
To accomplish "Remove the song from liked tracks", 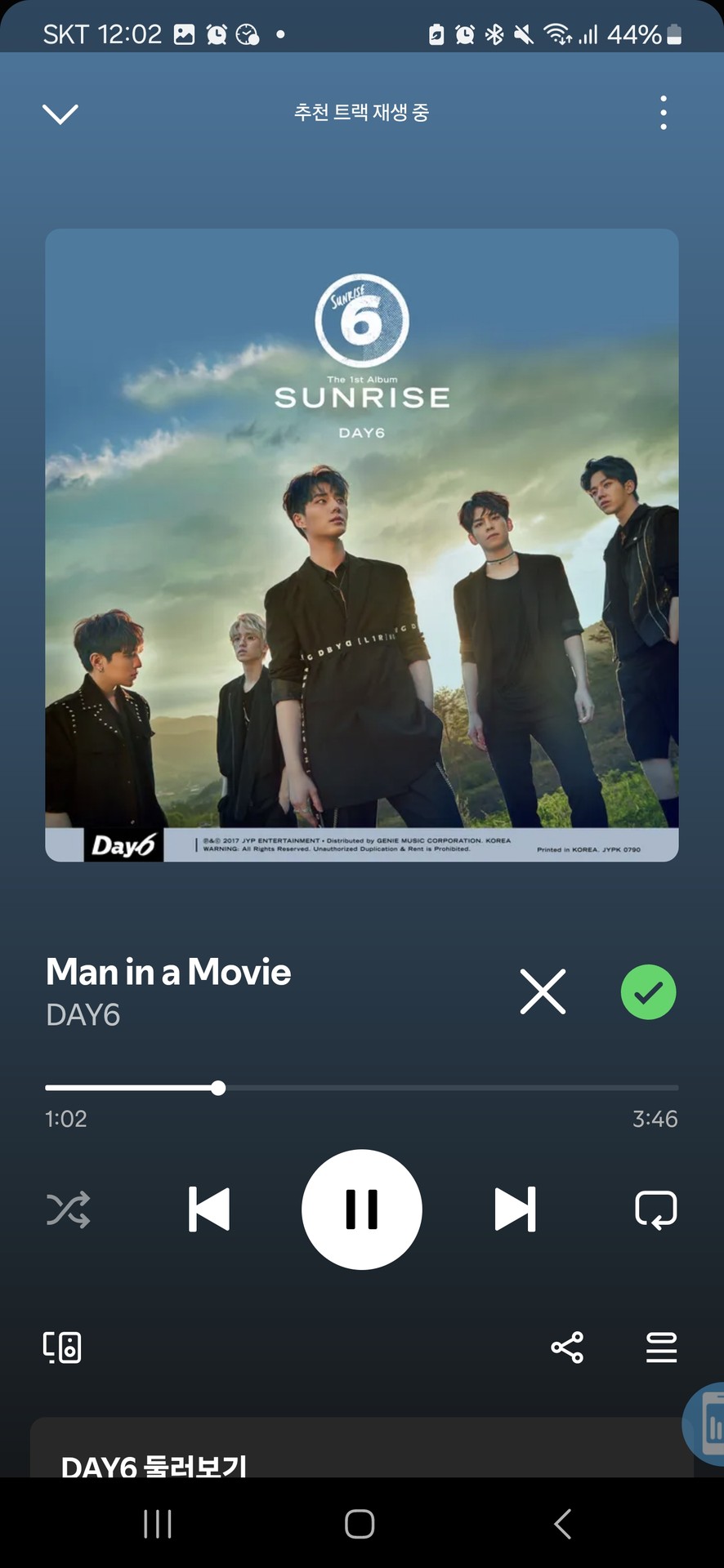I will [648, 991].
